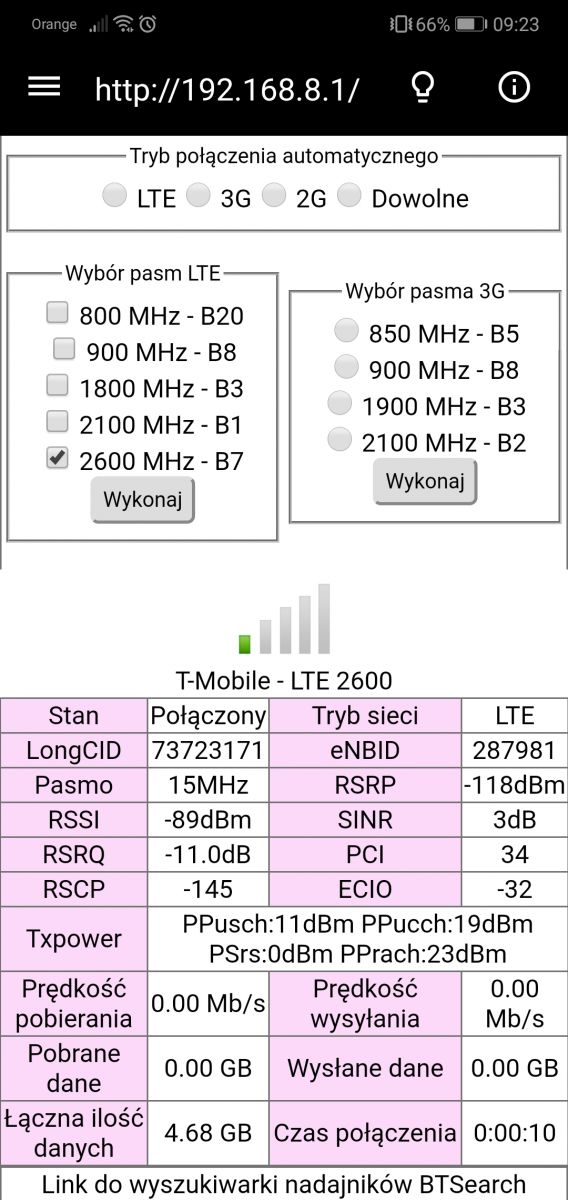Check the 800 MHz - B20 band
Image resolution: width=568 pixels, height=1200 pixels.
[x=58, y=313]
